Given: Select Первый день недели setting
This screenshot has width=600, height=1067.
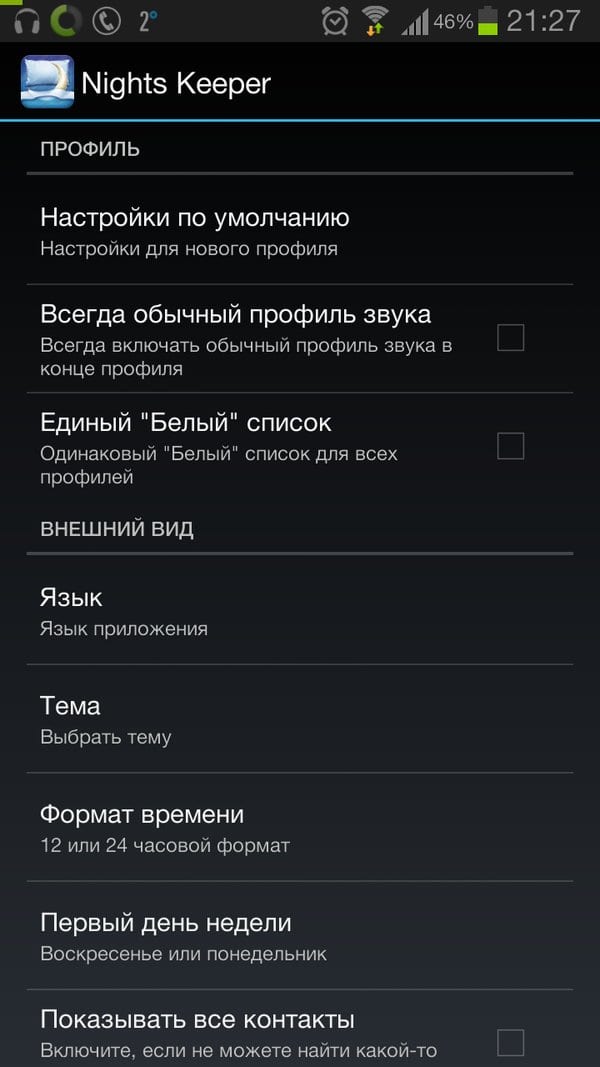Looking at the screenshot, I should click(x=300, y=936).
